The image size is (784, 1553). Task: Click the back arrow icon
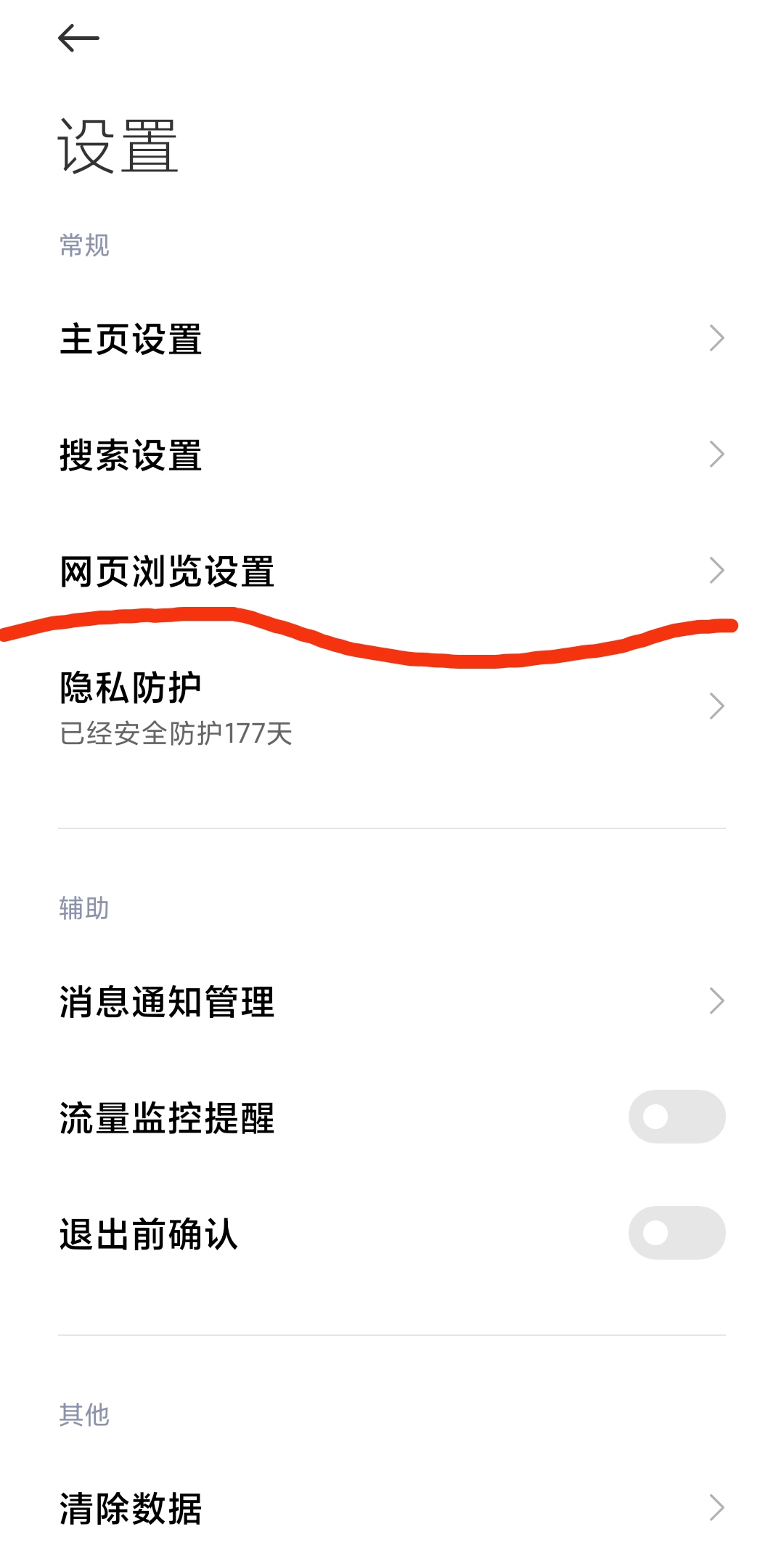click(78, 38)
